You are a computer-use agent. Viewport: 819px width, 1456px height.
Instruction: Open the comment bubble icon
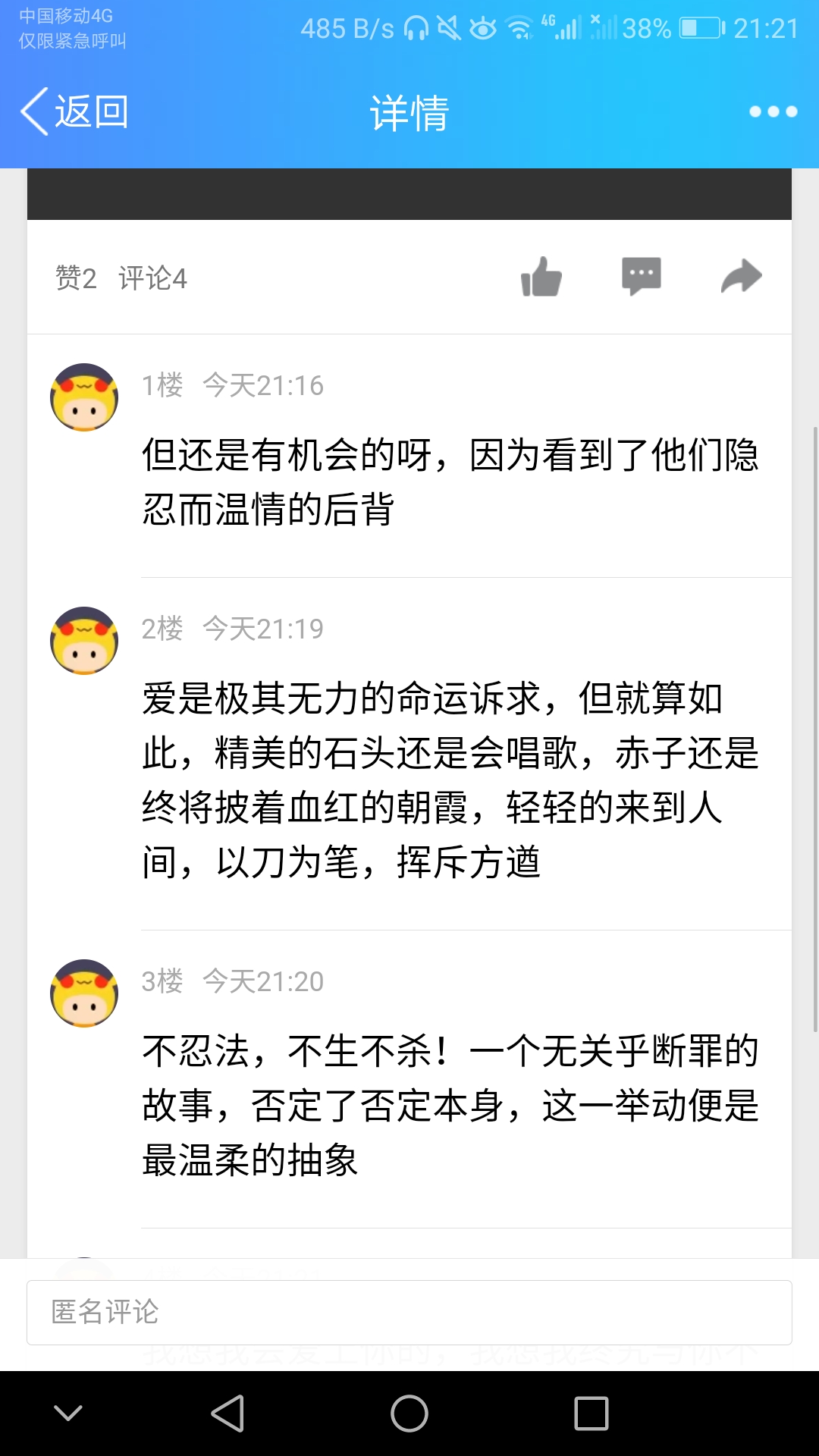[642, 277]
